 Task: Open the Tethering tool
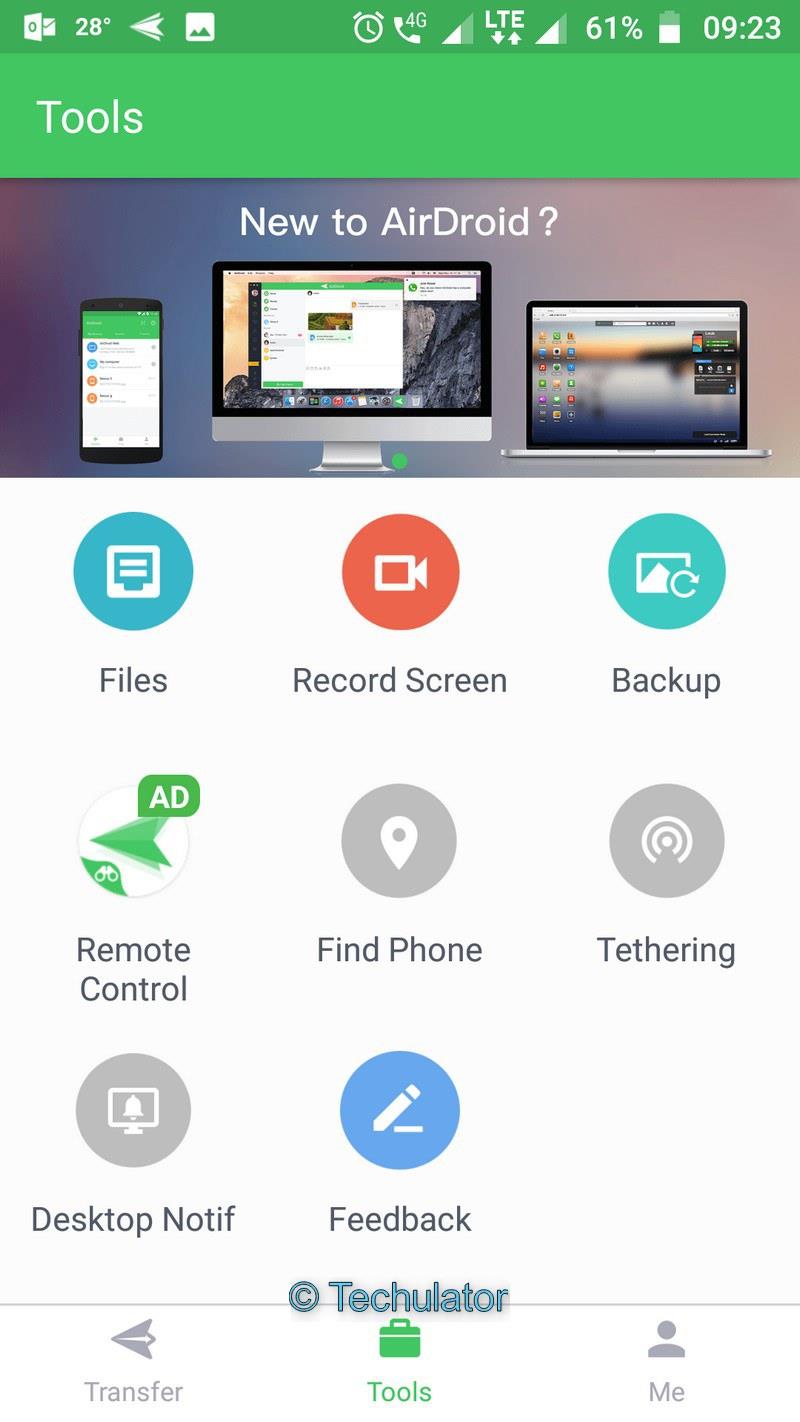pos(666,842)
